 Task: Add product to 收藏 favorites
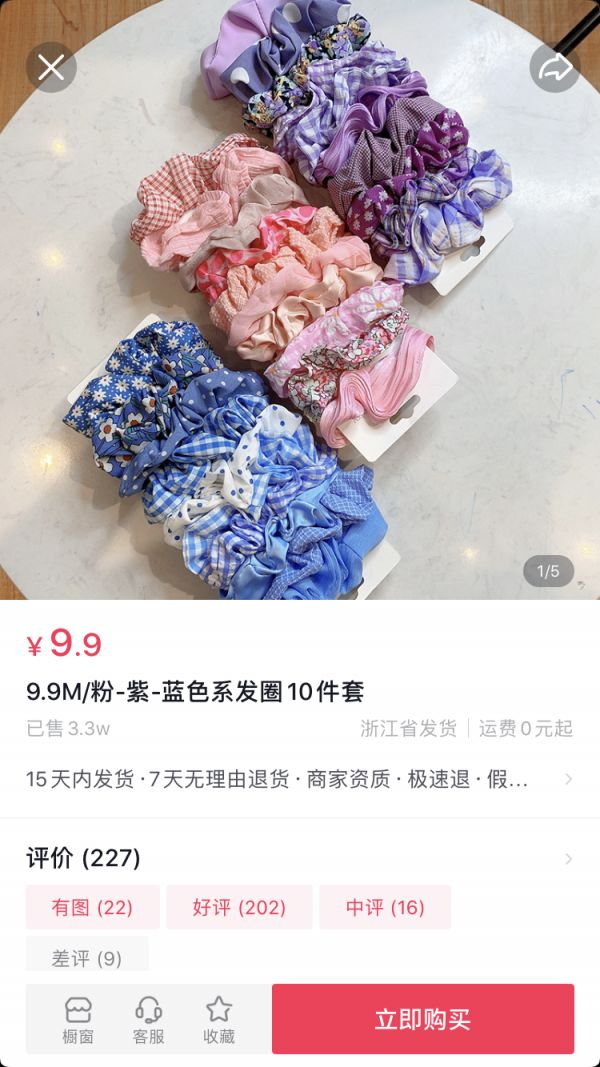coord(219,1019)
